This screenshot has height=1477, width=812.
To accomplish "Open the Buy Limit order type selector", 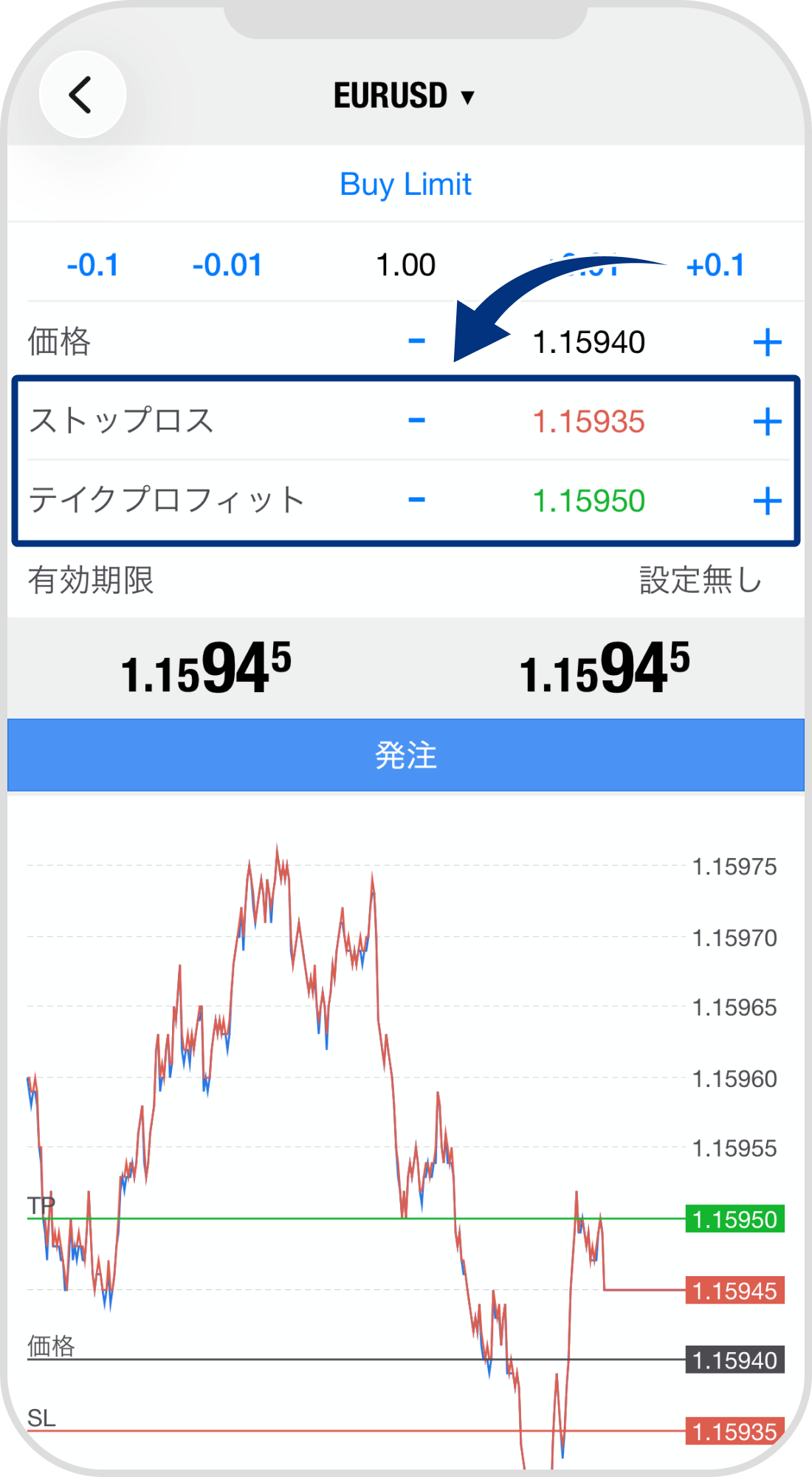I will tap(405, 185).
